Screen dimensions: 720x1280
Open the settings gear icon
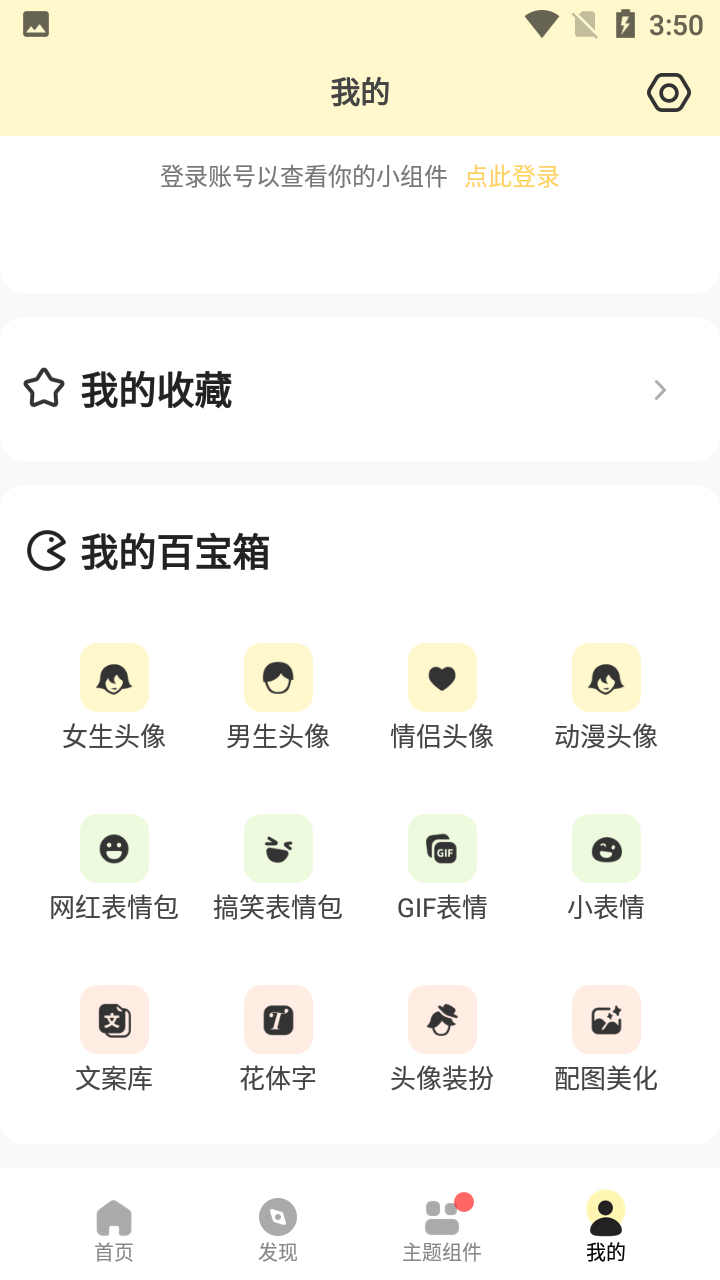(x=668, y=93)
